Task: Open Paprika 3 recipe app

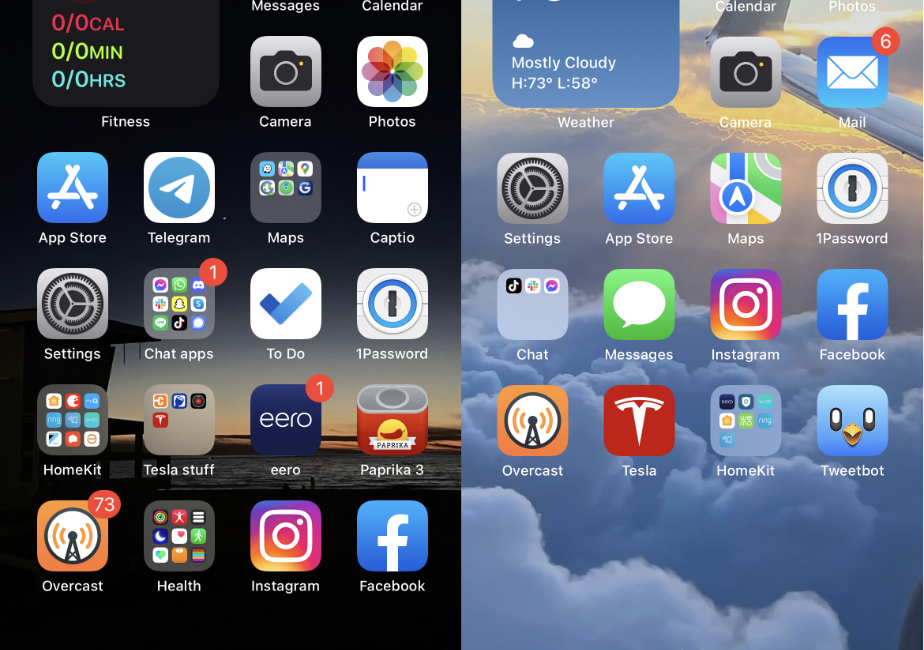Action: [392, 420]
